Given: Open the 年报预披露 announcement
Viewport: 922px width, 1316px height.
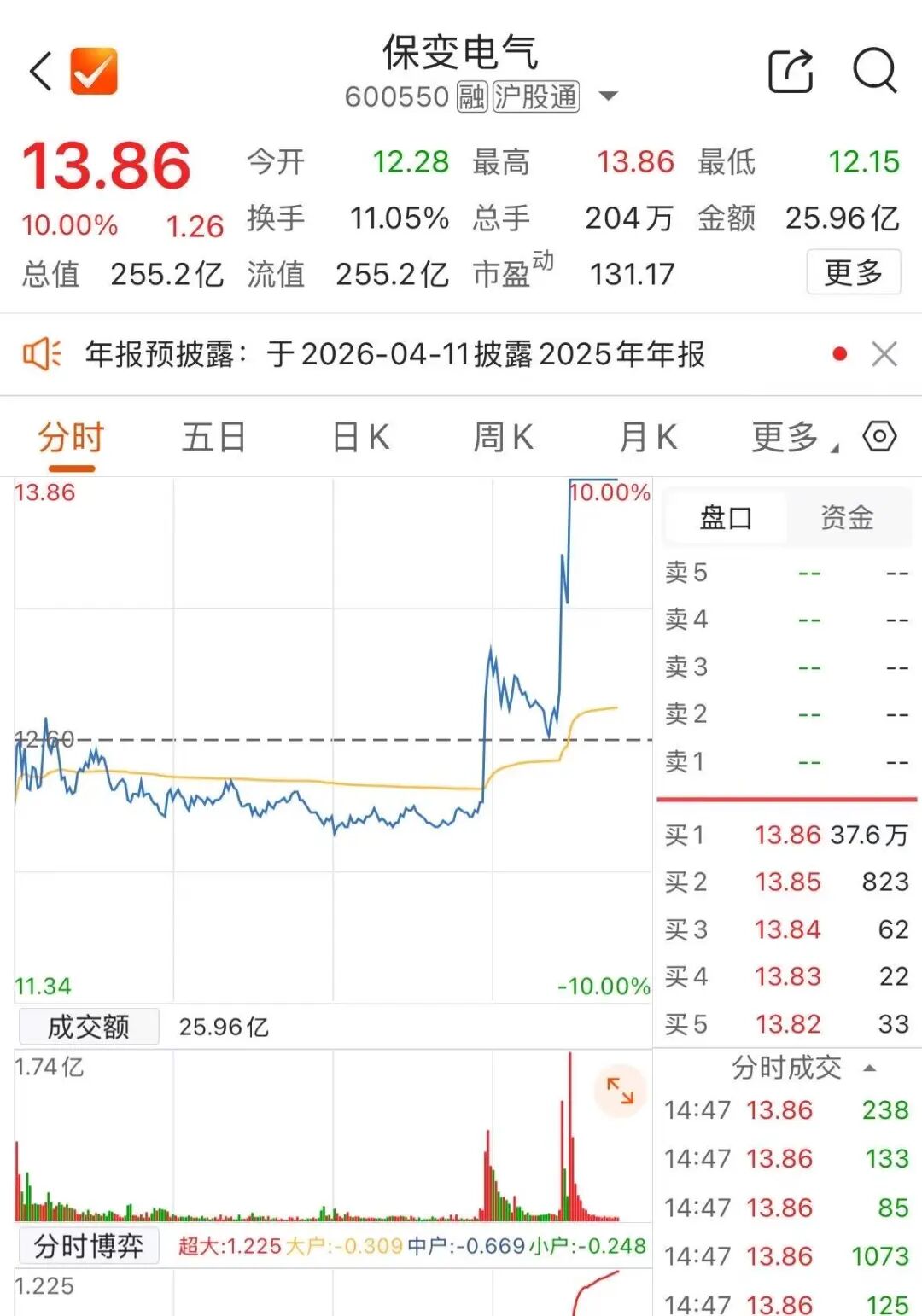Looking at the screenshot, I should point(394,354).
